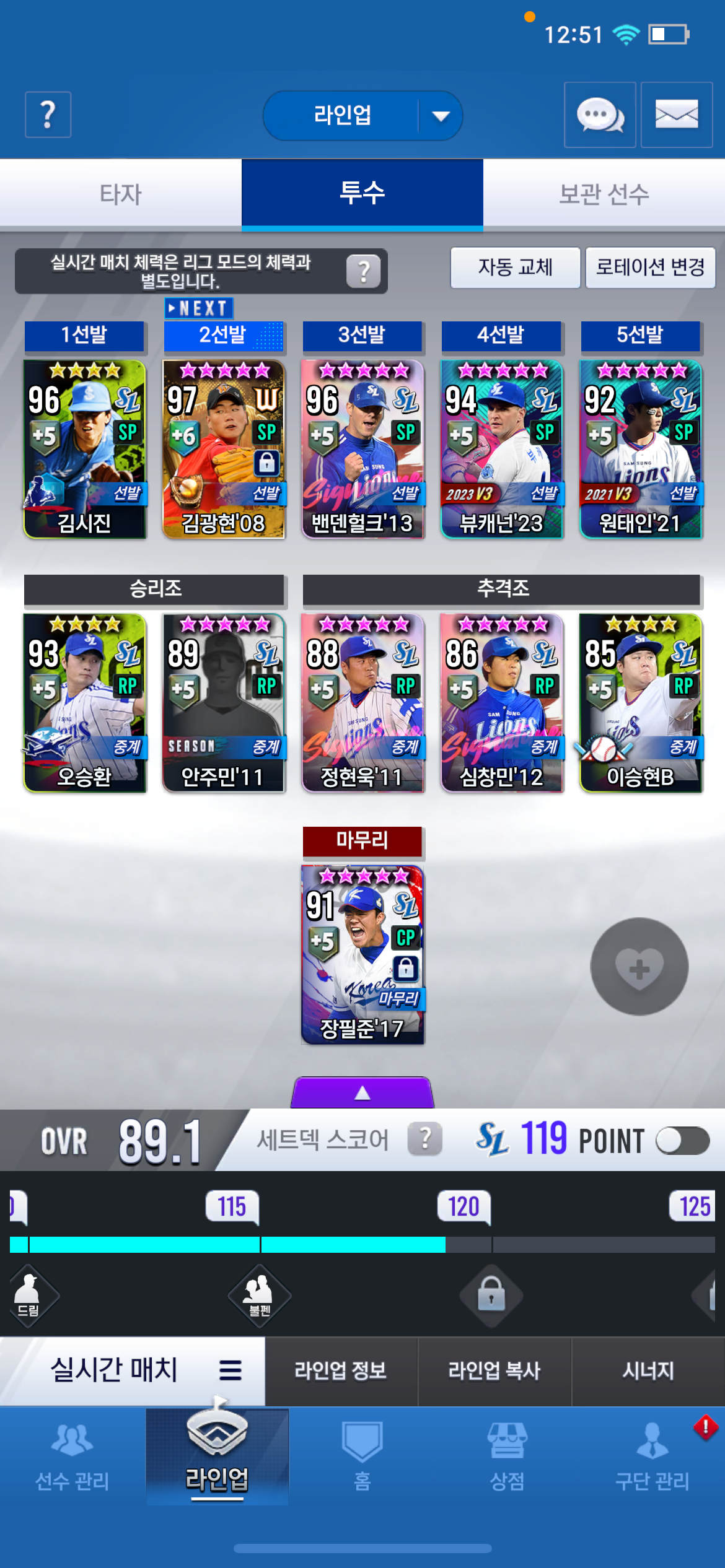
Task: Toggle the set deck score switch
Action: [x=683, y=1141]
